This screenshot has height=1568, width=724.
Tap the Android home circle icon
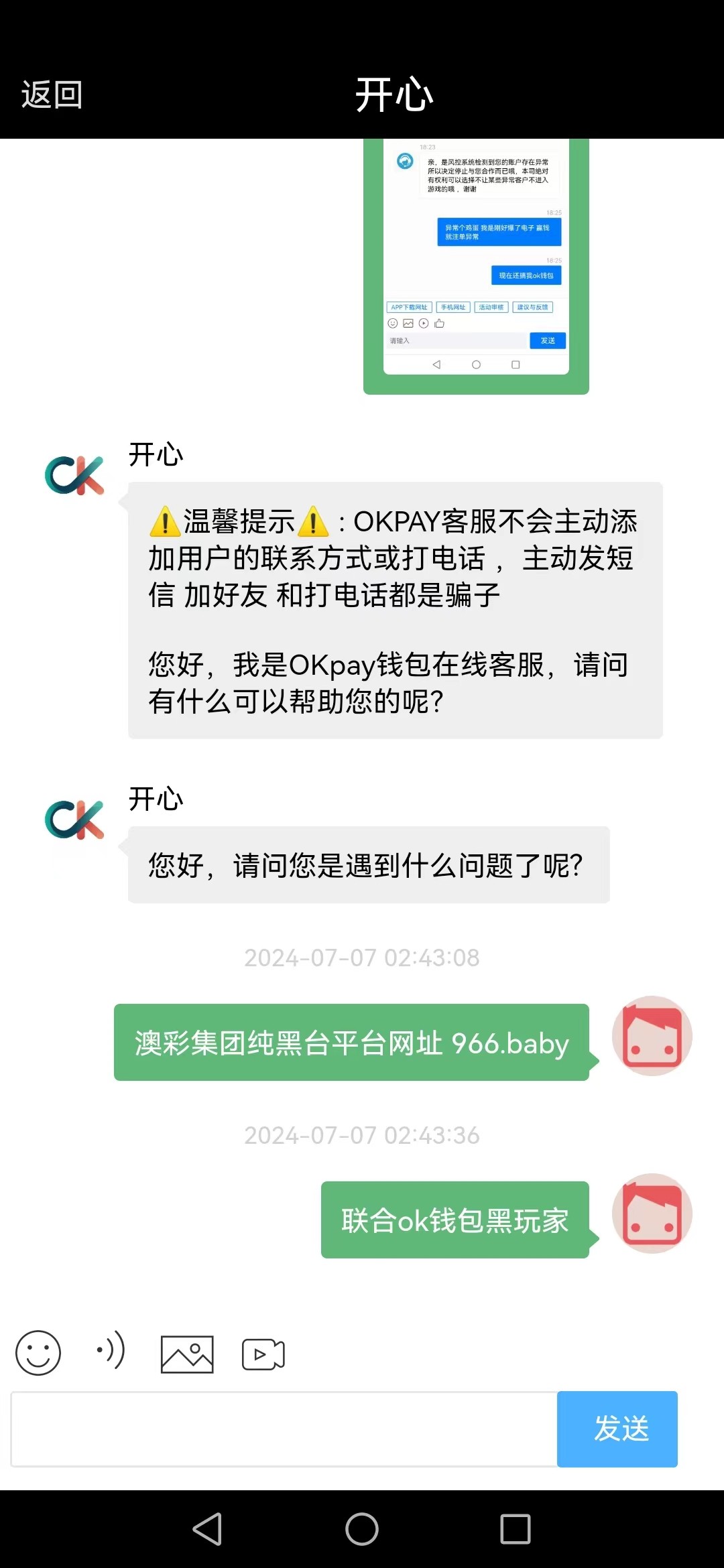[x=362, y=1530]
